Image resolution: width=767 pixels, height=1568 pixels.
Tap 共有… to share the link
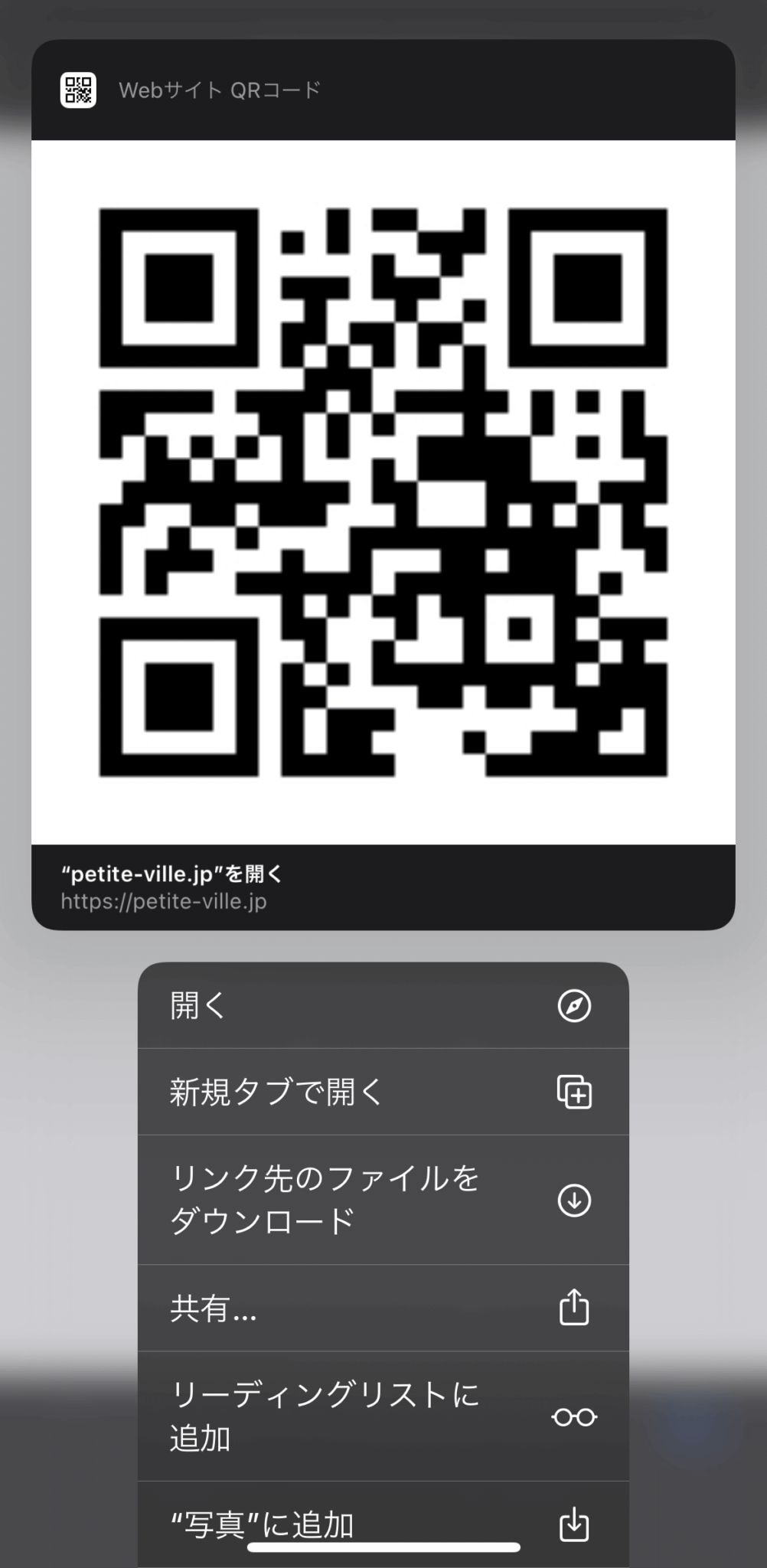coord(383,1308)
